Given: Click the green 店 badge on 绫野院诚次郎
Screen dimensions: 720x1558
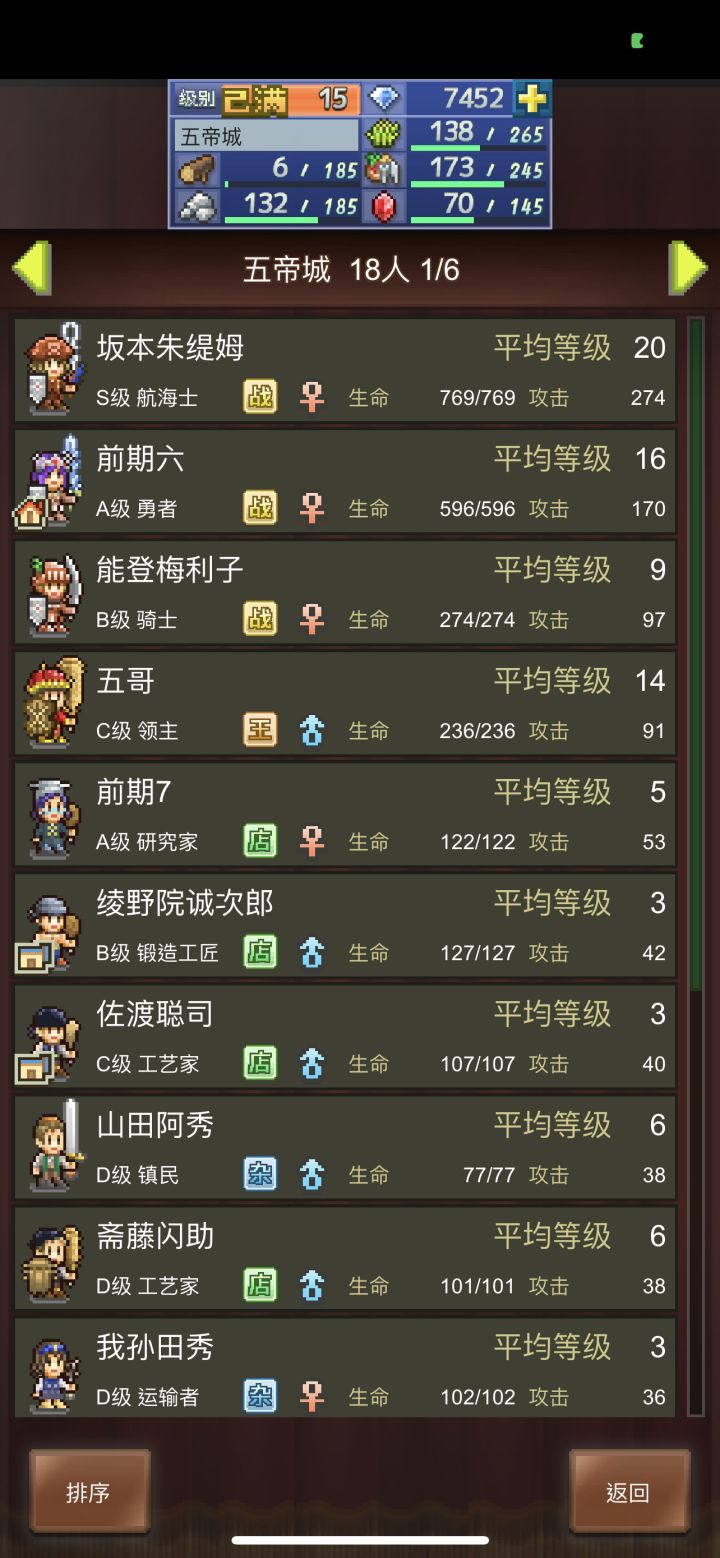Looking at the screenshot, I should (x=259, y=952).
